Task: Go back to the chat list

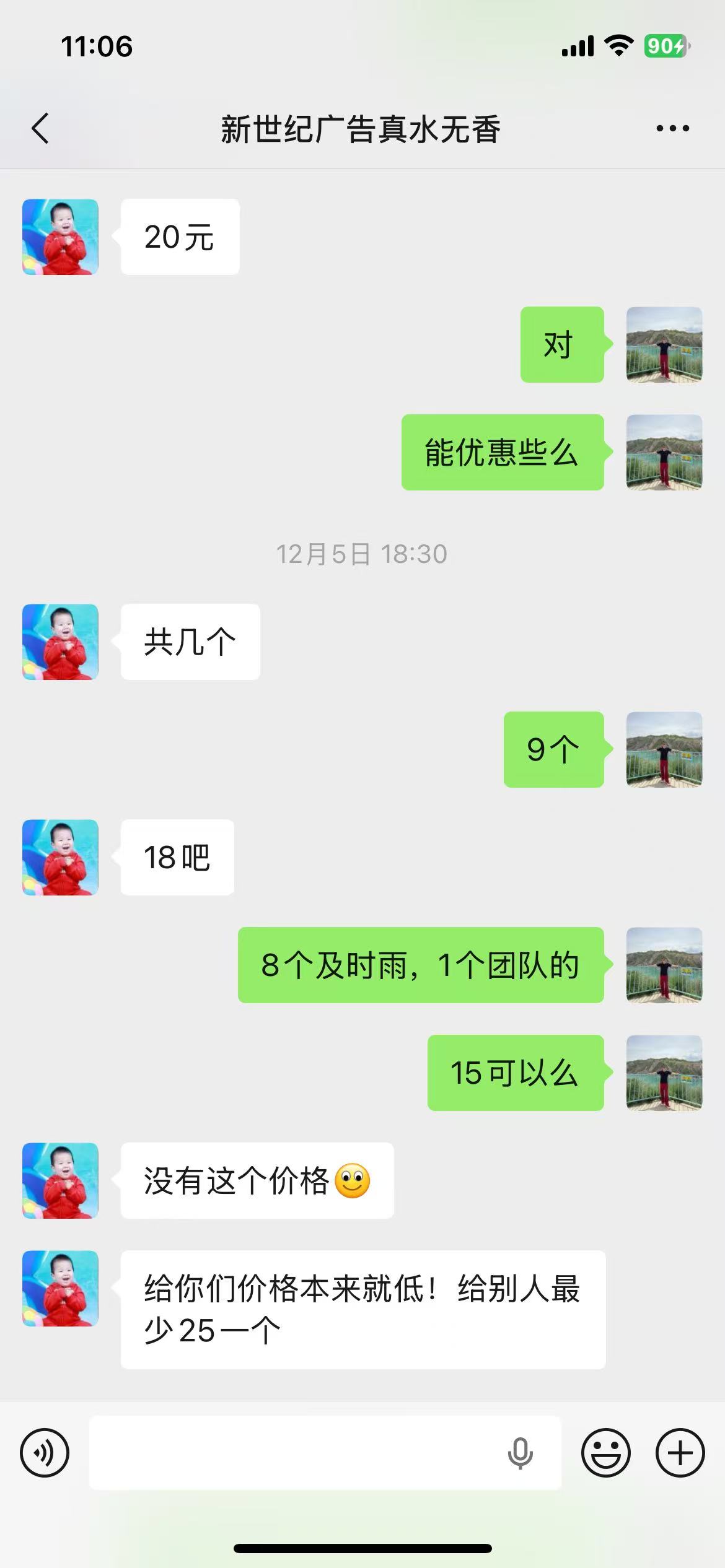Action: point(40,129)
